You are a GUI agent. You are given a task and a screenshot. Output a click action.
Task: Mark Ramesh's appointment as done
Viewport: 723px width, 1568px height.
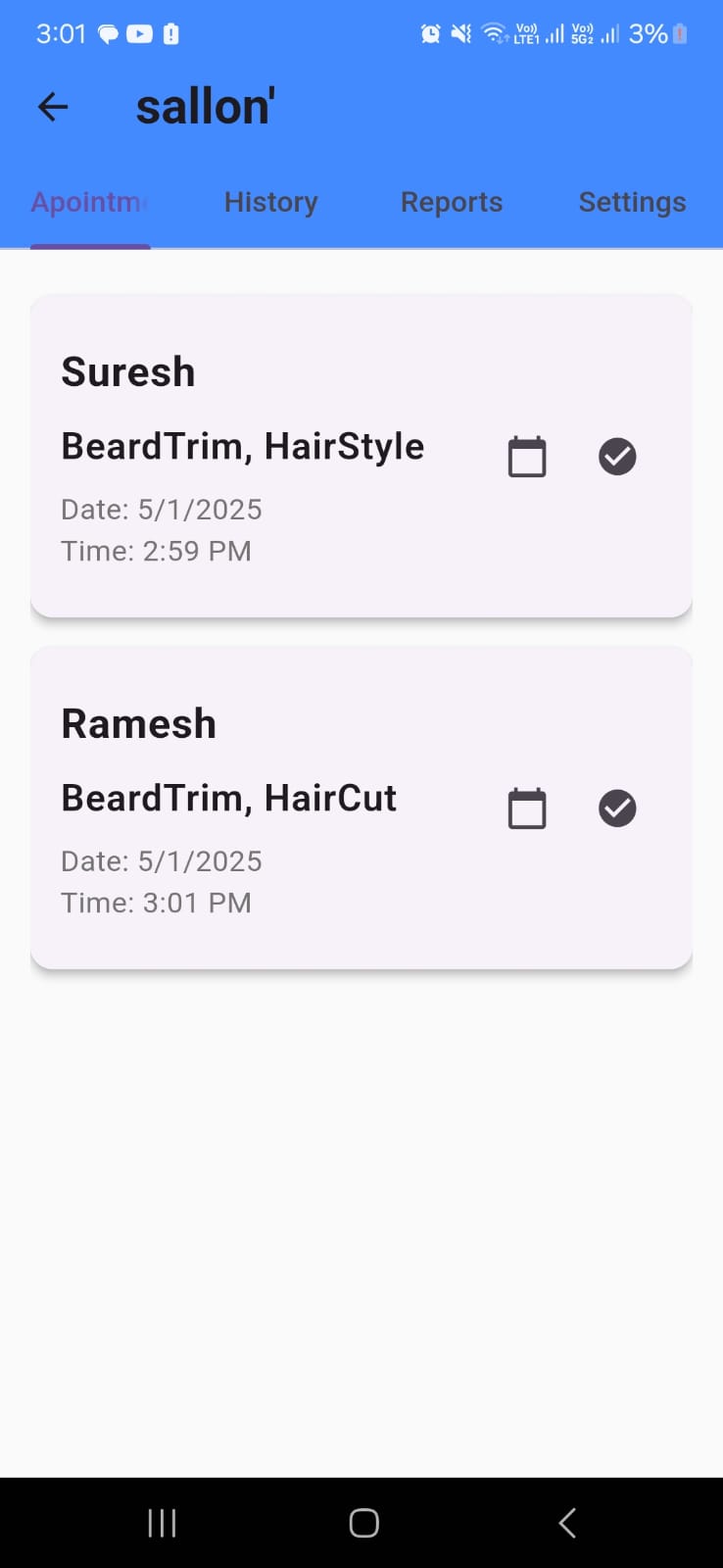pyautogui.click(x=617, y=808)
